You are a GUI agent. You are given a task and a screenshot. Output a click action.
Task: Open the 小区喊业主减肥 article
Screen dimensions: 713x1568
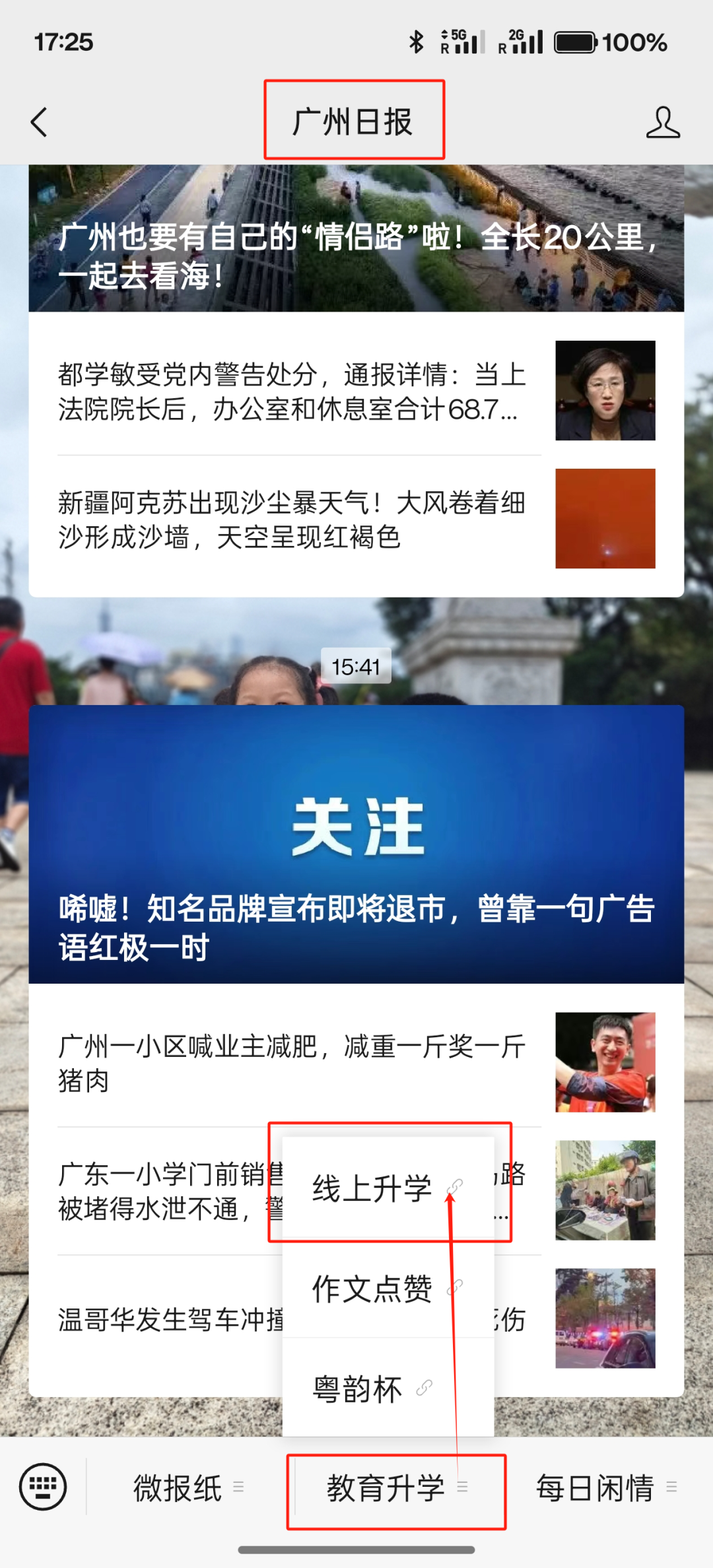(290, 1063)
